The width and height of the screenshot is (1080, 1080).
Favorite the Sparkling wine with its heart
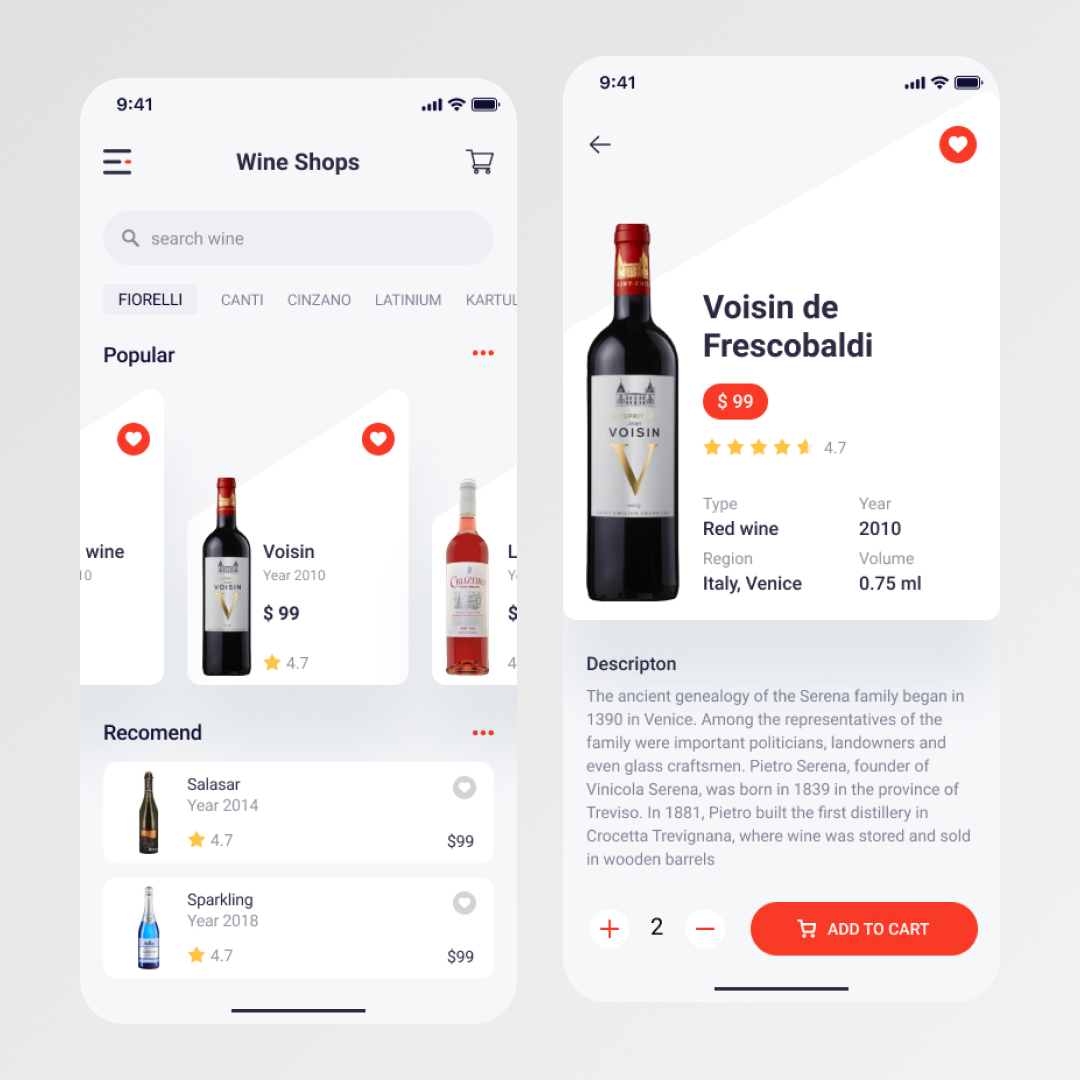point(464,903)
